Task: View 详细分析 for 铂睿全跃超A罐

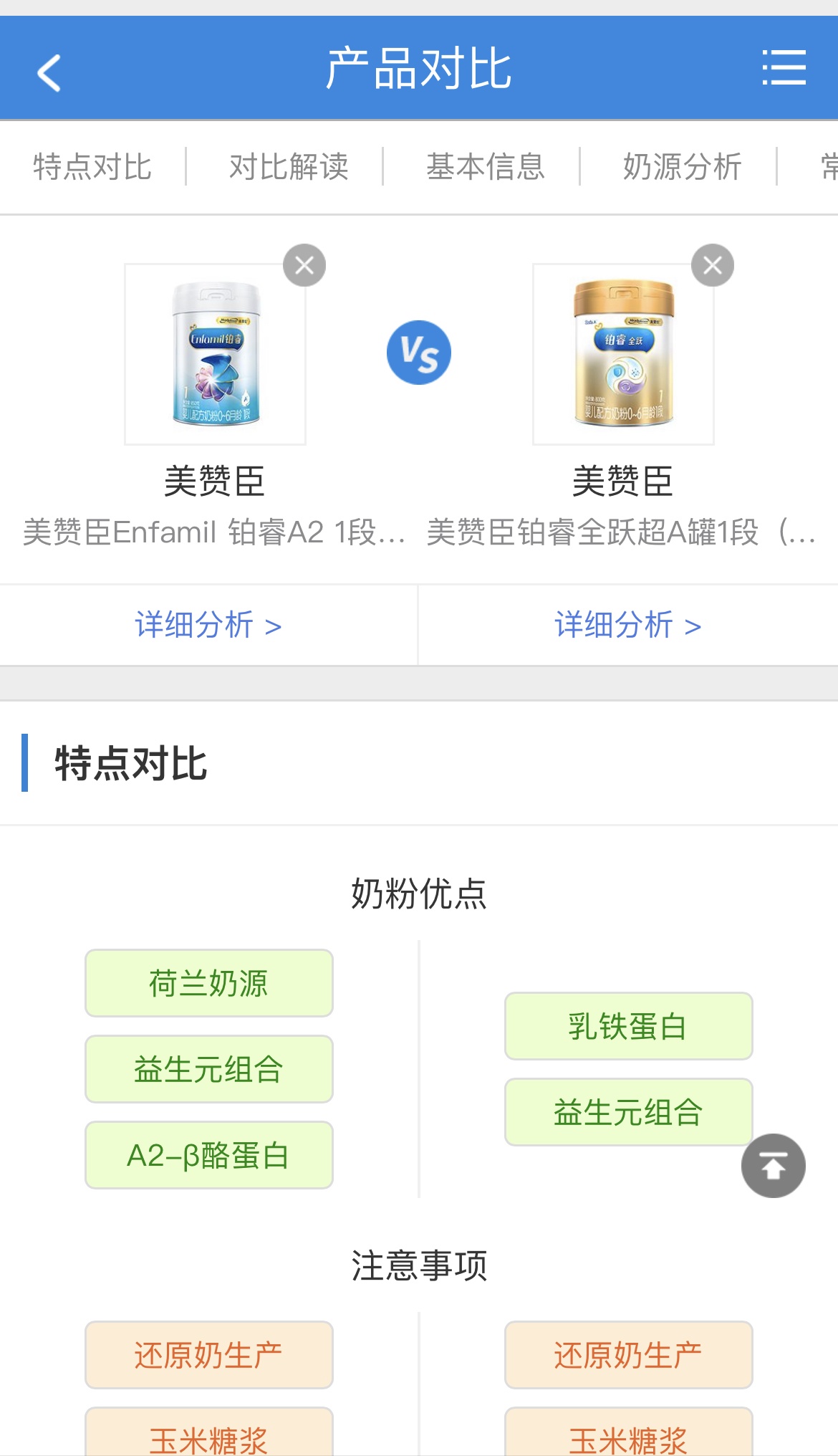Action: click(628, 626)
